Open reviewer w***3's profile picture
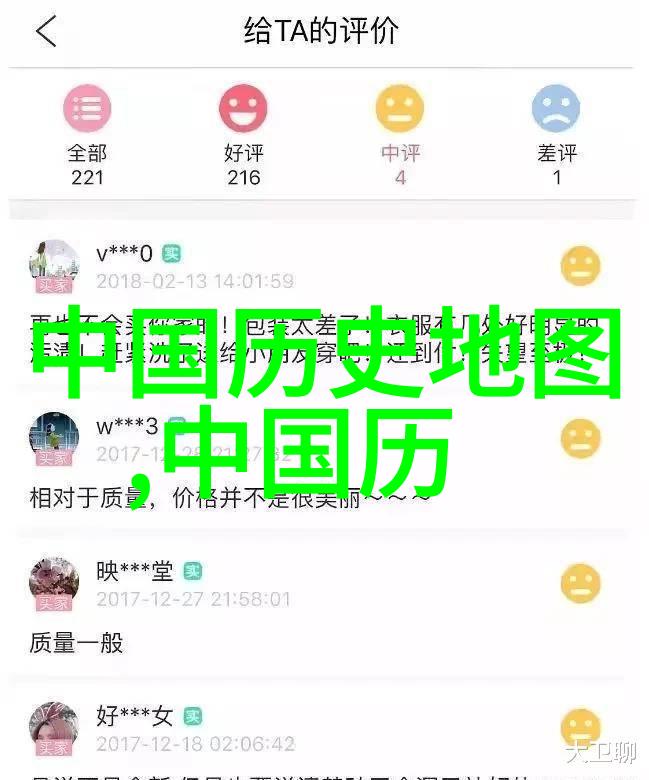This screenshot has height=780, width=649. (x=54, y=438)
